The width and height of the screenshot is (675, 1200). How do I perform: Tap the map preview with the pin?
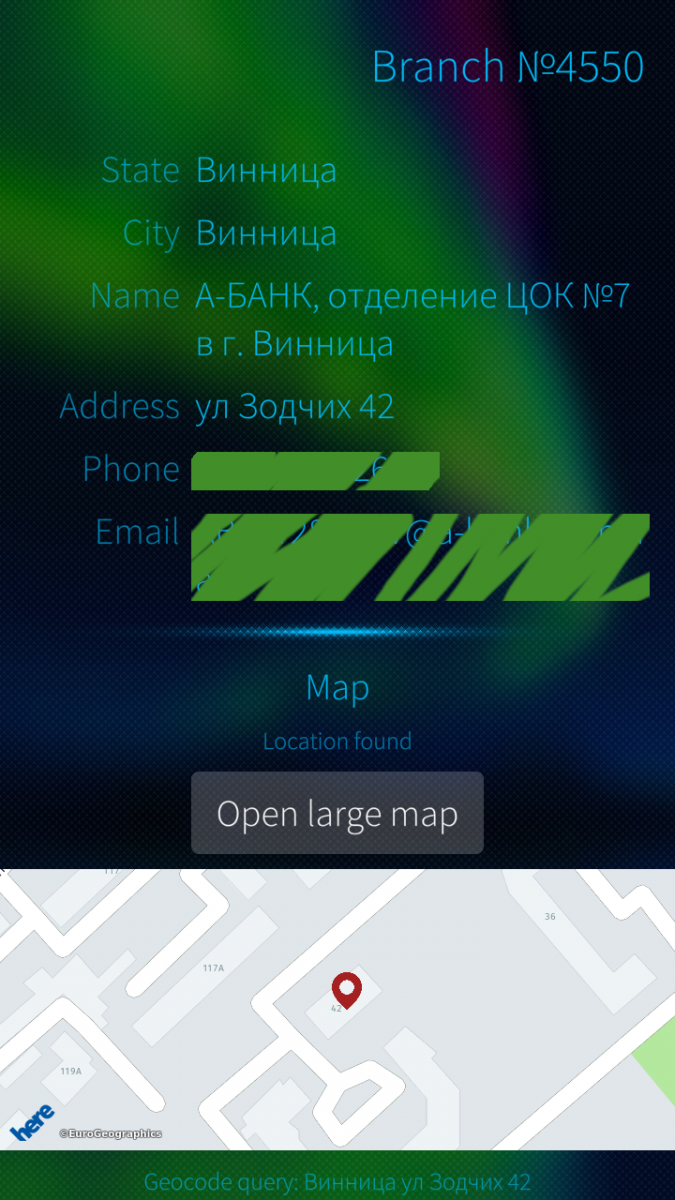click(x=337, y=1008)
